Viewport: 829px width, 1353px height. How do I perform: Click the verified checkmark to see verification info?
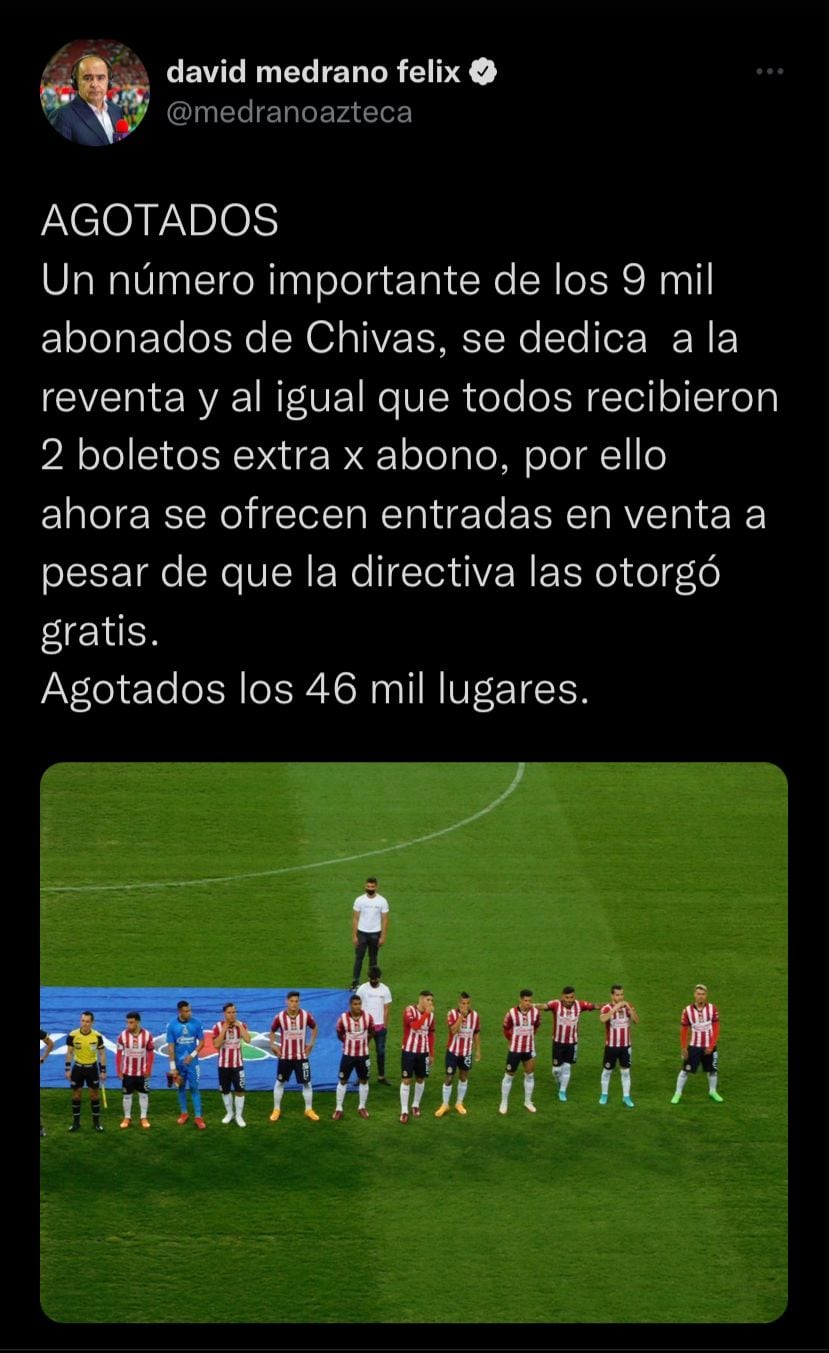pyautogui.click(x=484, y=71)
